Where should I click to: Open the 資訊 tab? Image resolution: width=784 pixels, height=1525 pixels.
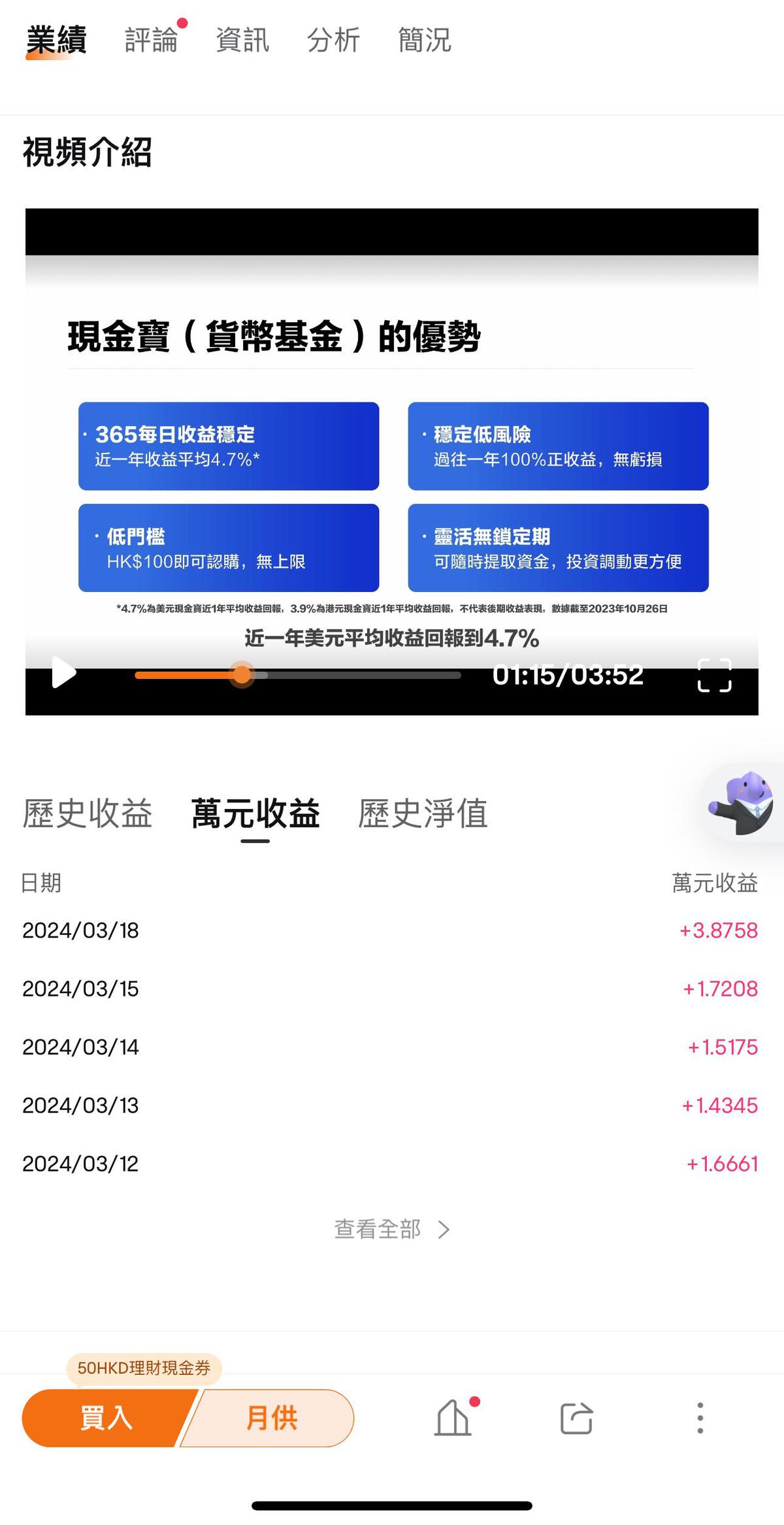242,41
